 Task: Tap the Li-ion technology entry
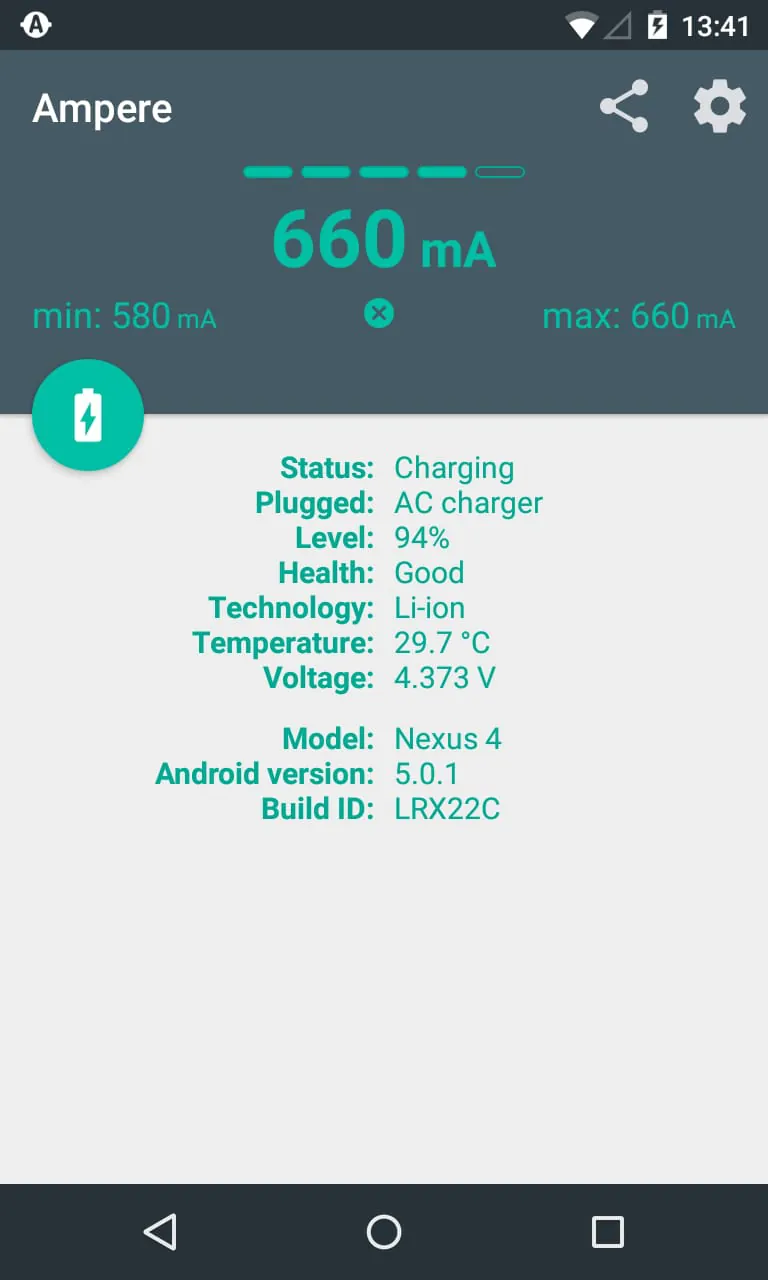pyautogui.click(x=429, y=608)
